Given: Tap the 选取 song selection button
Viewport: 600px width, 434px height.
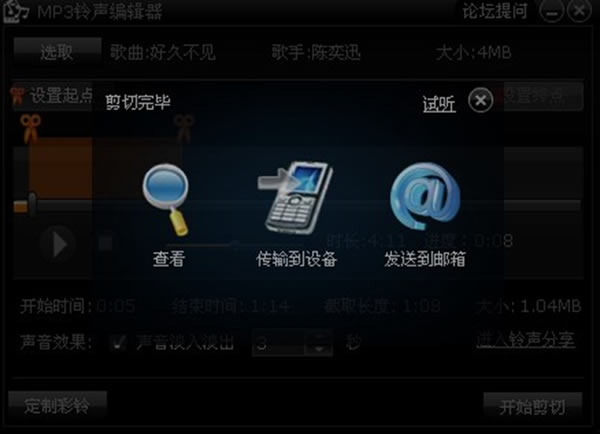Looking at the screenshot, I should click(57, 50).
